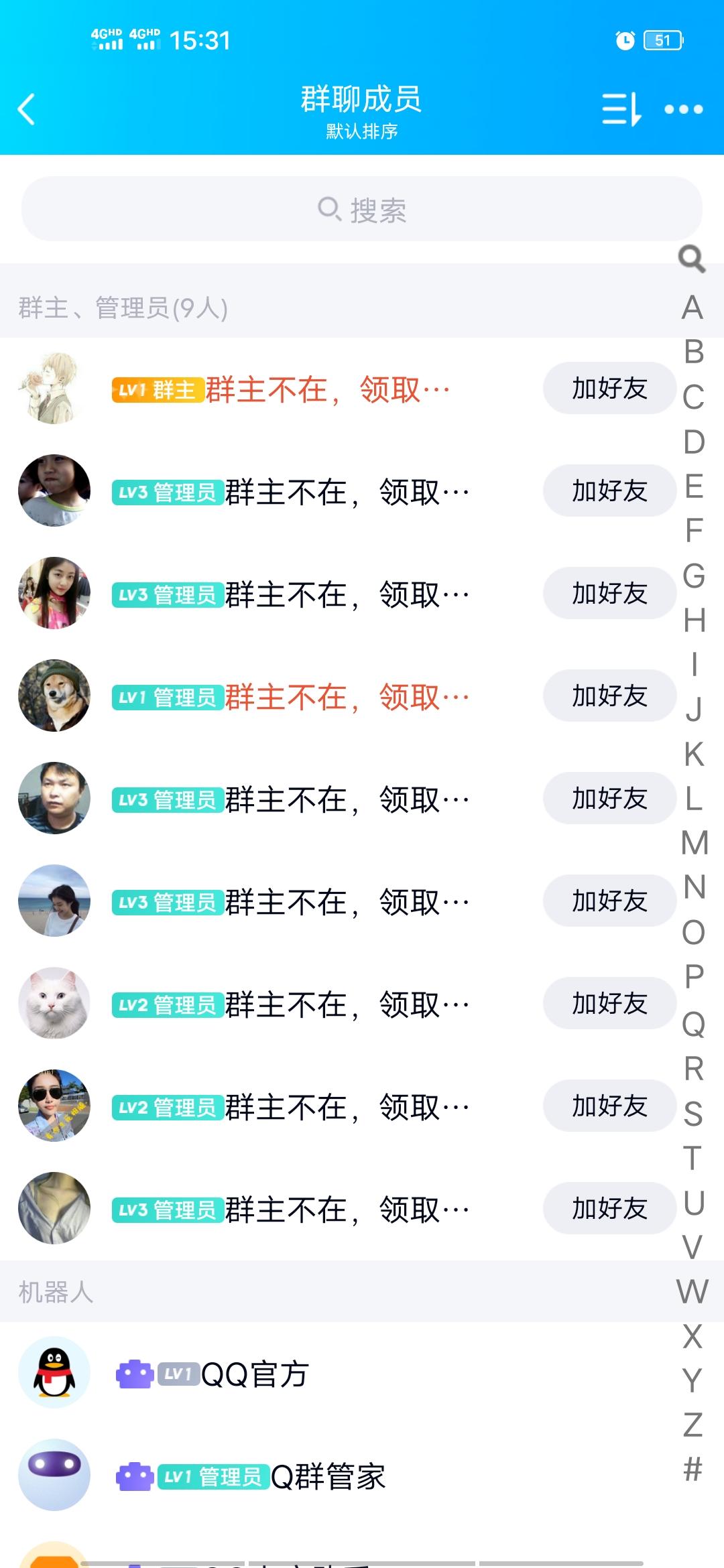The height and width of the screenshot is (1568, 724).
Task: Open the three-dot more options menu
Action: point(683,109)
